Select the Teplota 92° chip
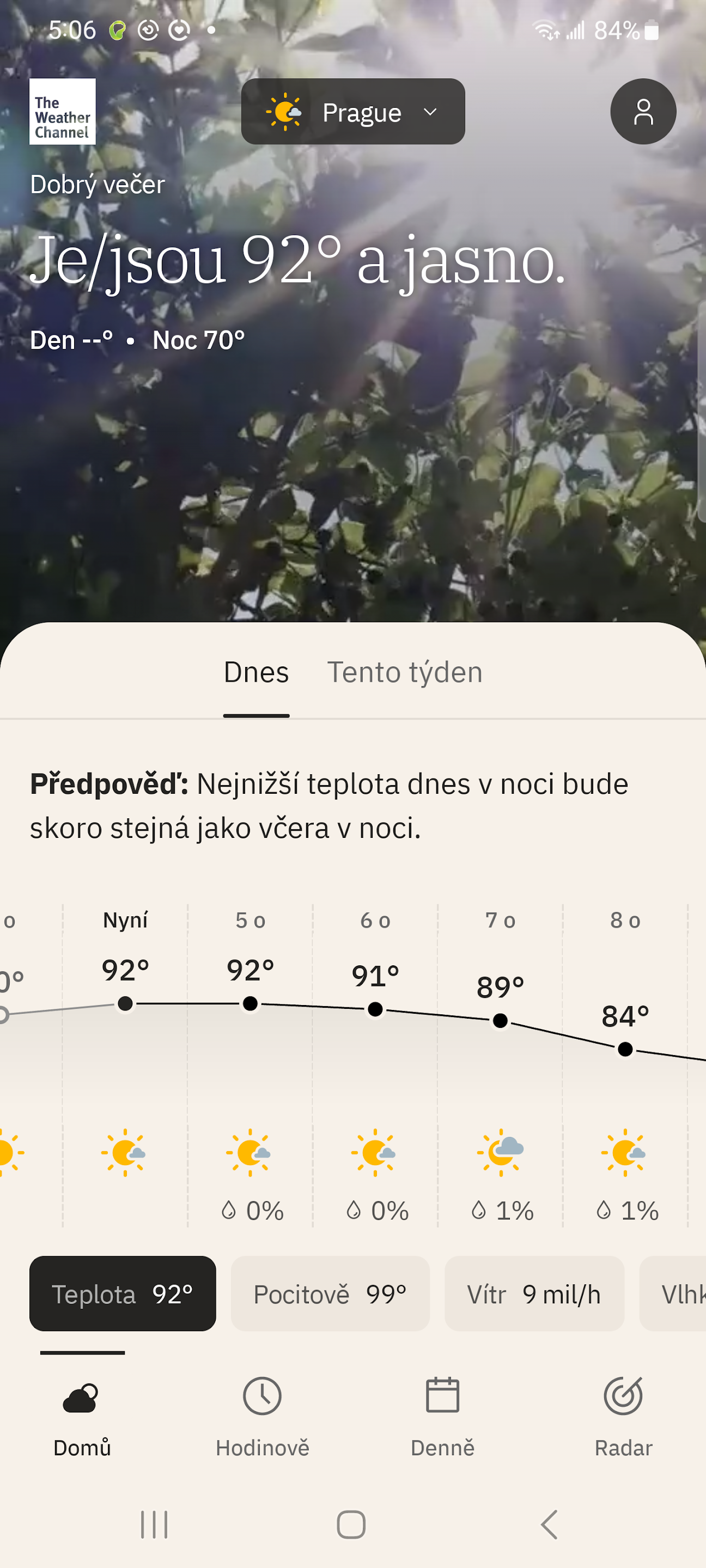 pyautogui.click(x=123, y=1294)
